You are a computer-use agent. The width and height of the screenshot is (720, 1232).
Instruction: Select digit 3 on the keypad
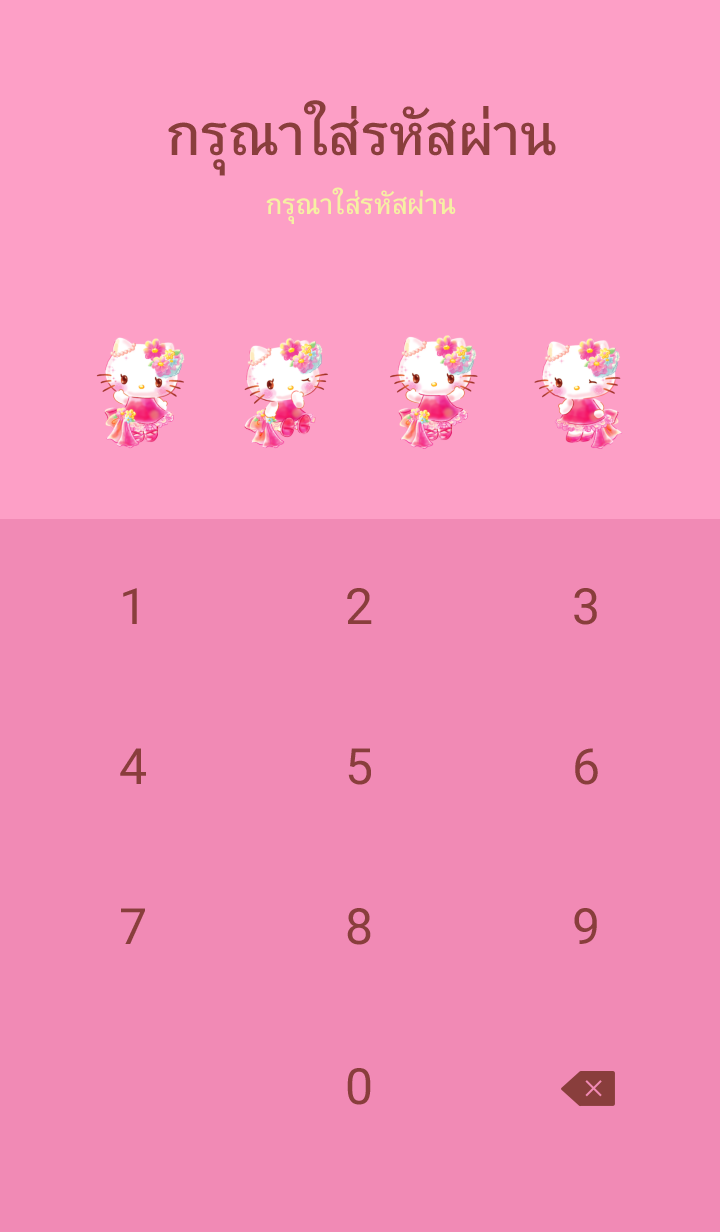pyautogui.click(x=586, y=607)
